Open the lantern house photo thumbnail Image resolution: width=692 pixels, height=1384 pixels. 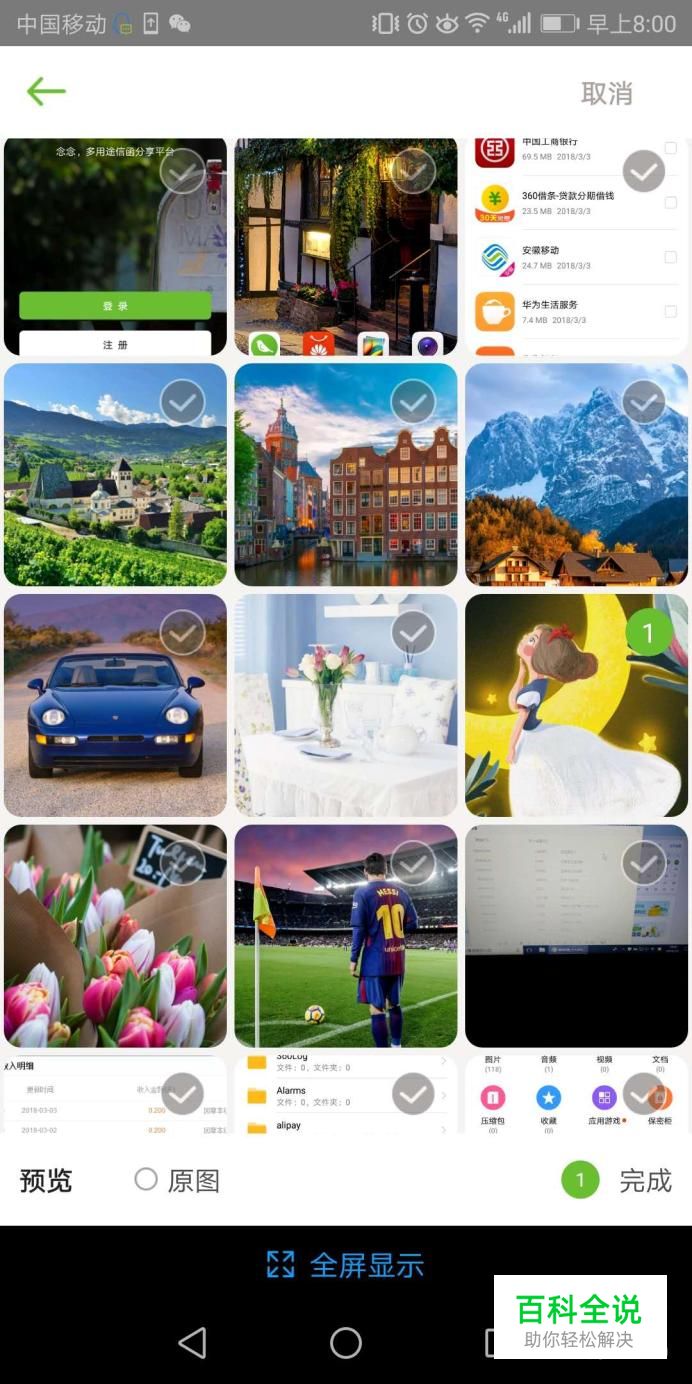tap(346, 247)
